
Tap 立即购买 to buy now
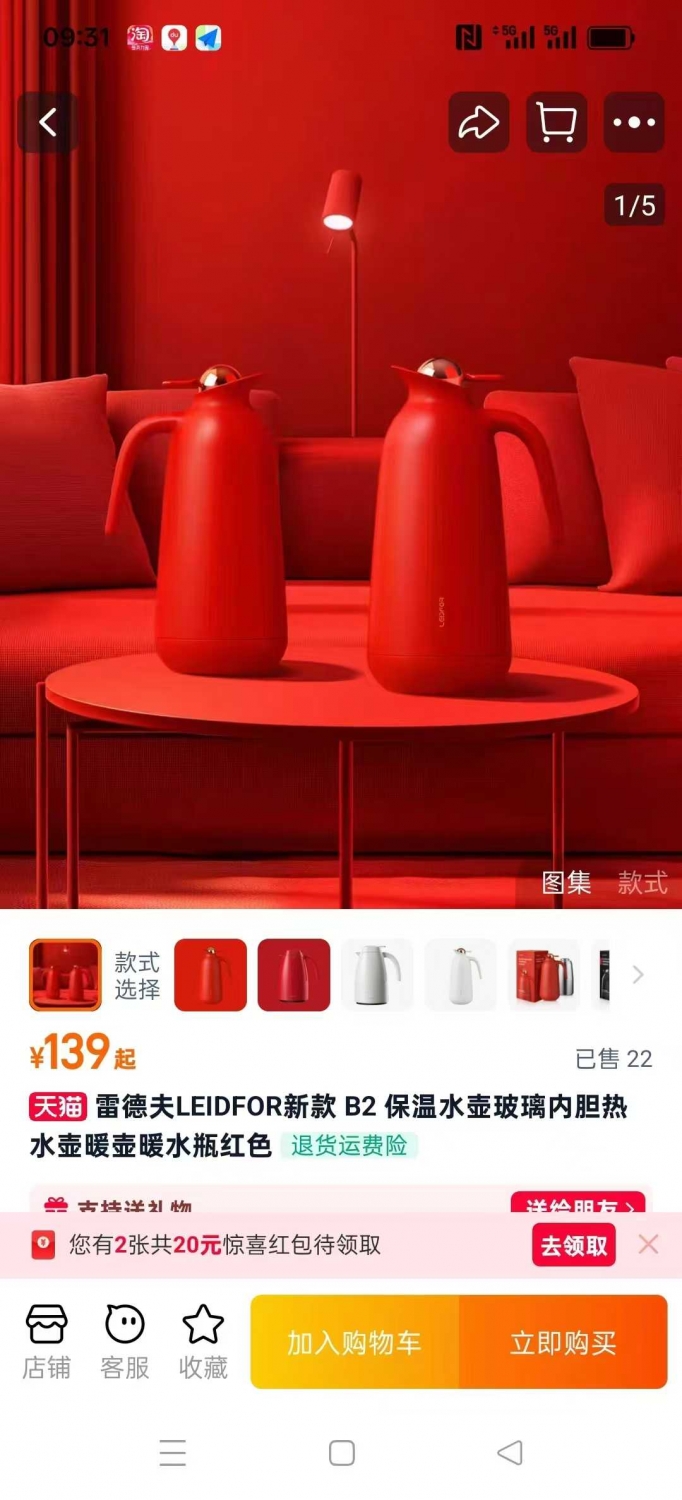pos(563,1342)
